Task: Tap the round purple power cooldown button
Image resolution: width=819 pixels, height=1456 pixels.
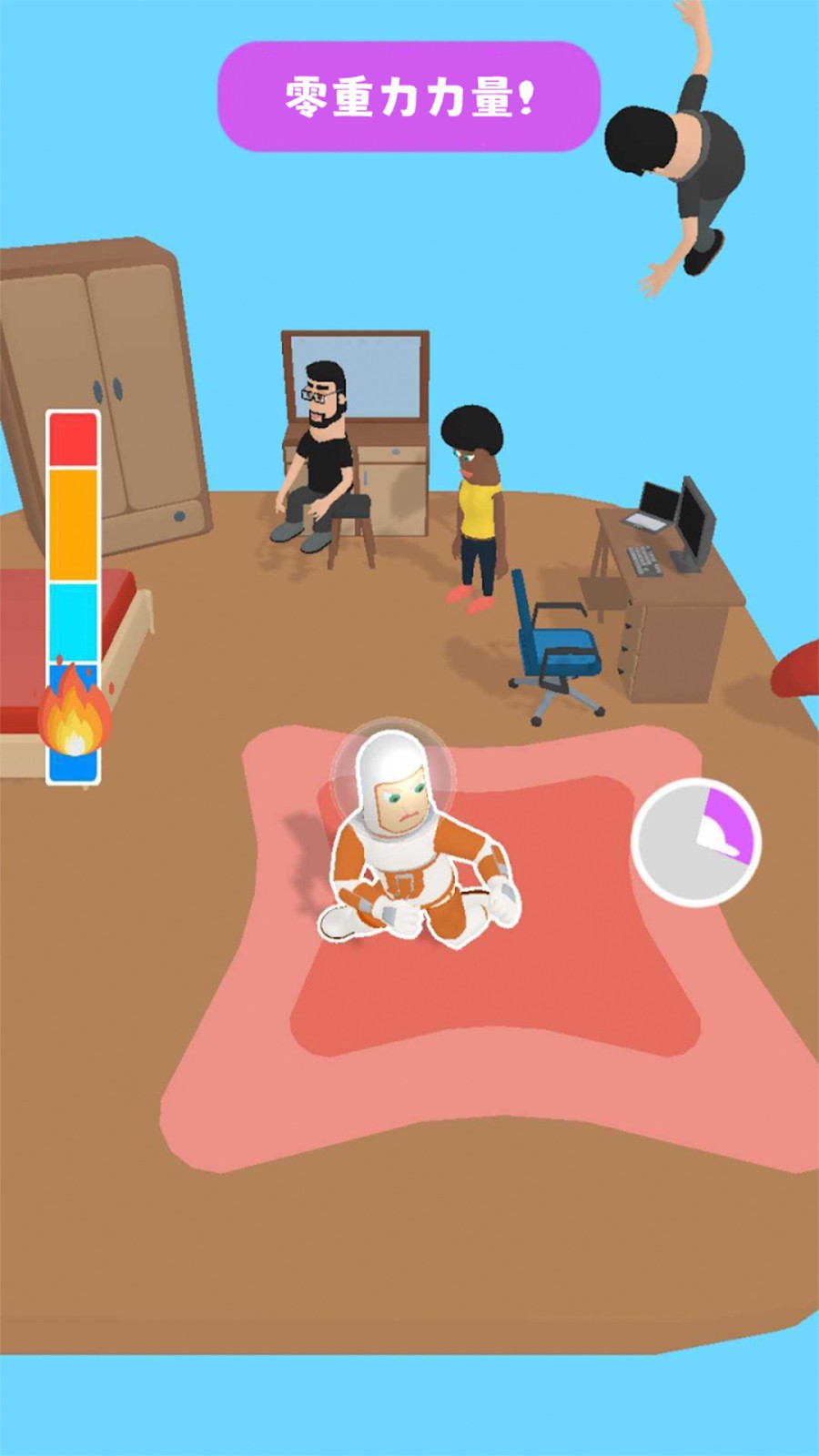Action: (x=696, y=842)
